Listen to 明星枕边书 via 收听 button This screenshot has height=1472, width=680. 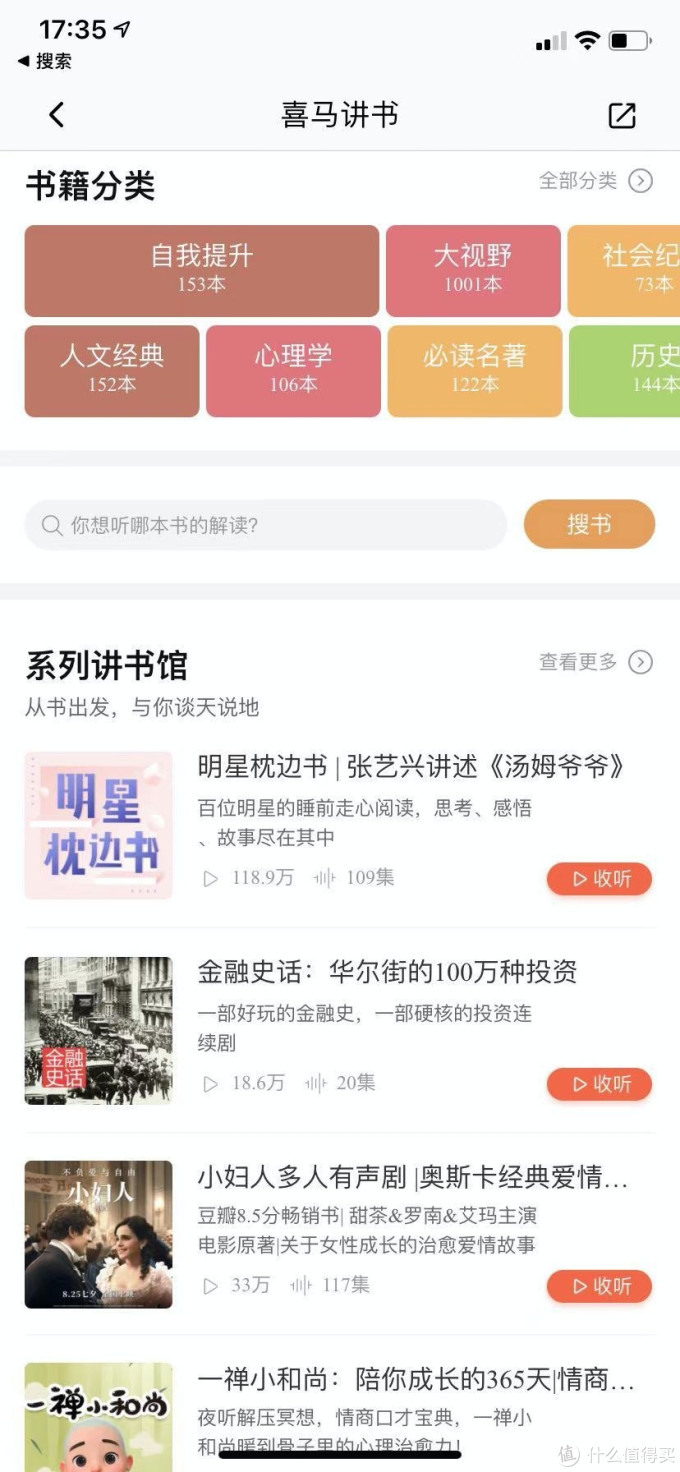coord(599,879)
